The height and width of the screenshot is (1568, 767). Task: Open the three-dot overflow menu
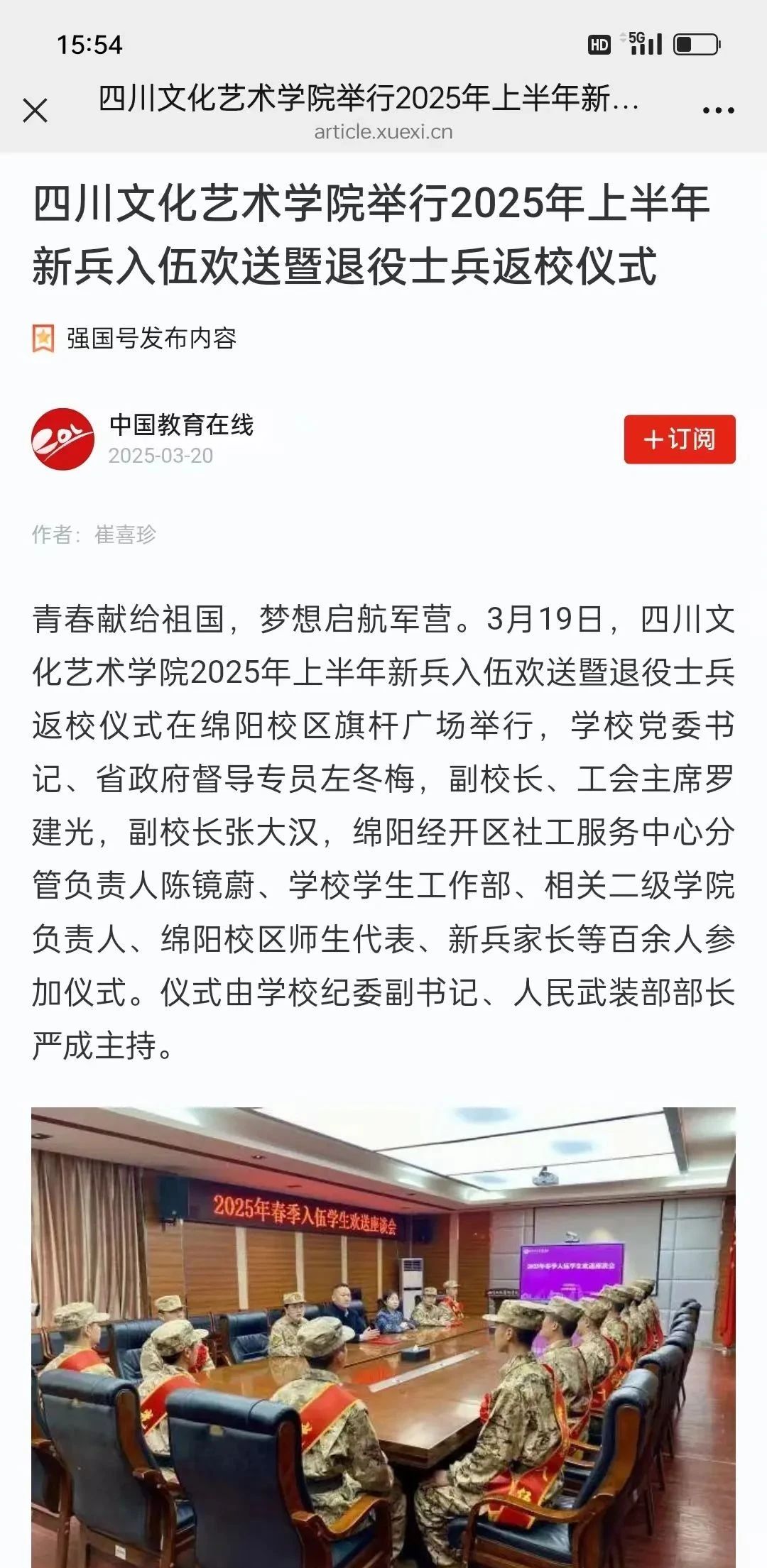tap(718, 111)
